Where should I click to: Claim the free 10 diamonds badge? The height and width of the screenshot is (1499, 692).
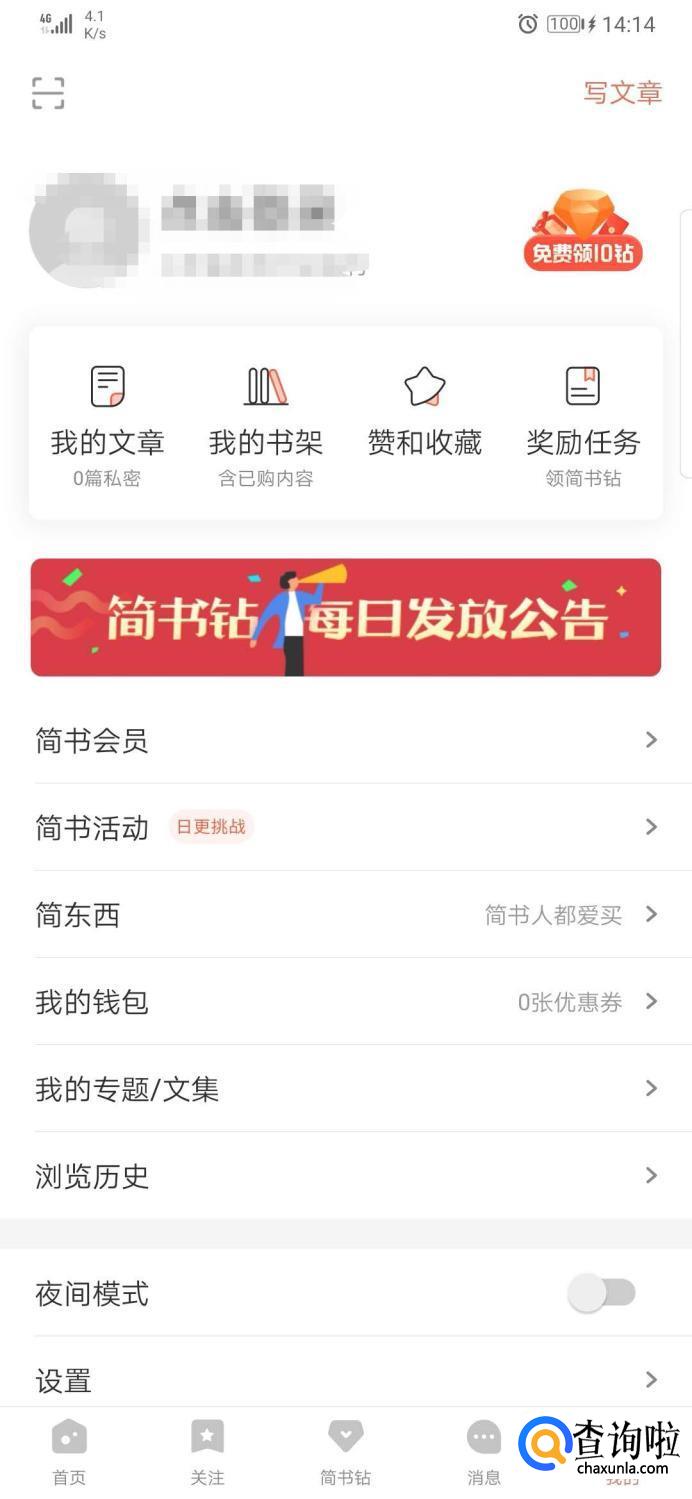pyautogui.click(x=583, y=231)
